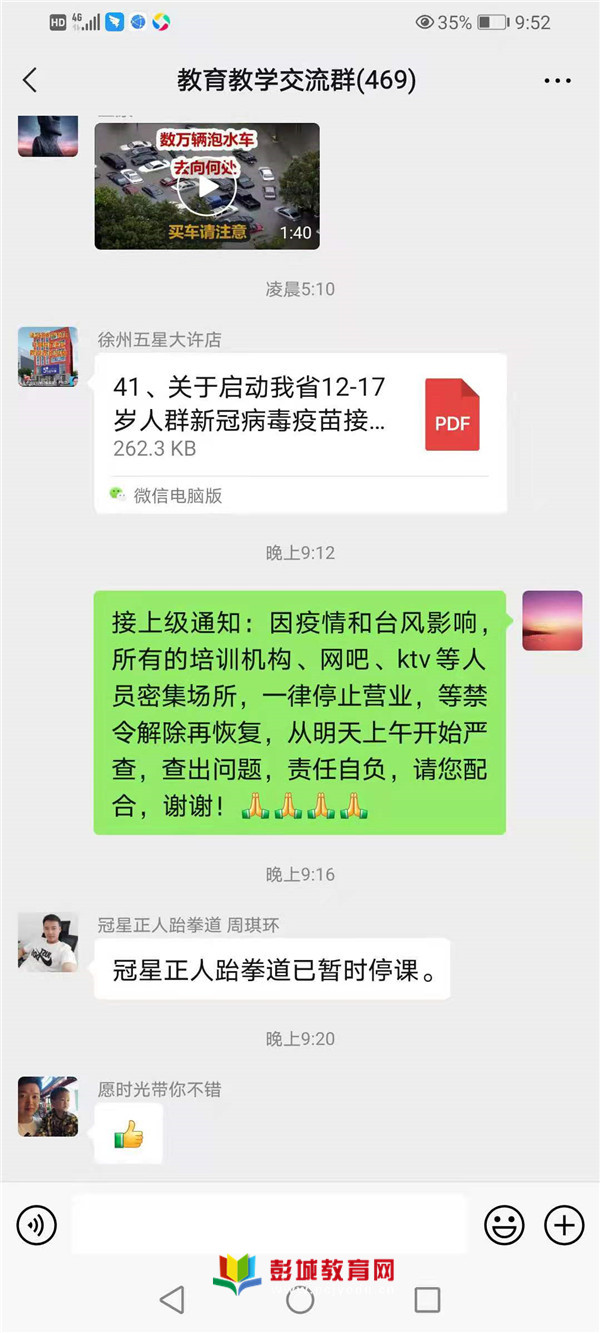Focus the message text field
600x1333 pixels.
click(x=268, y=1224)
